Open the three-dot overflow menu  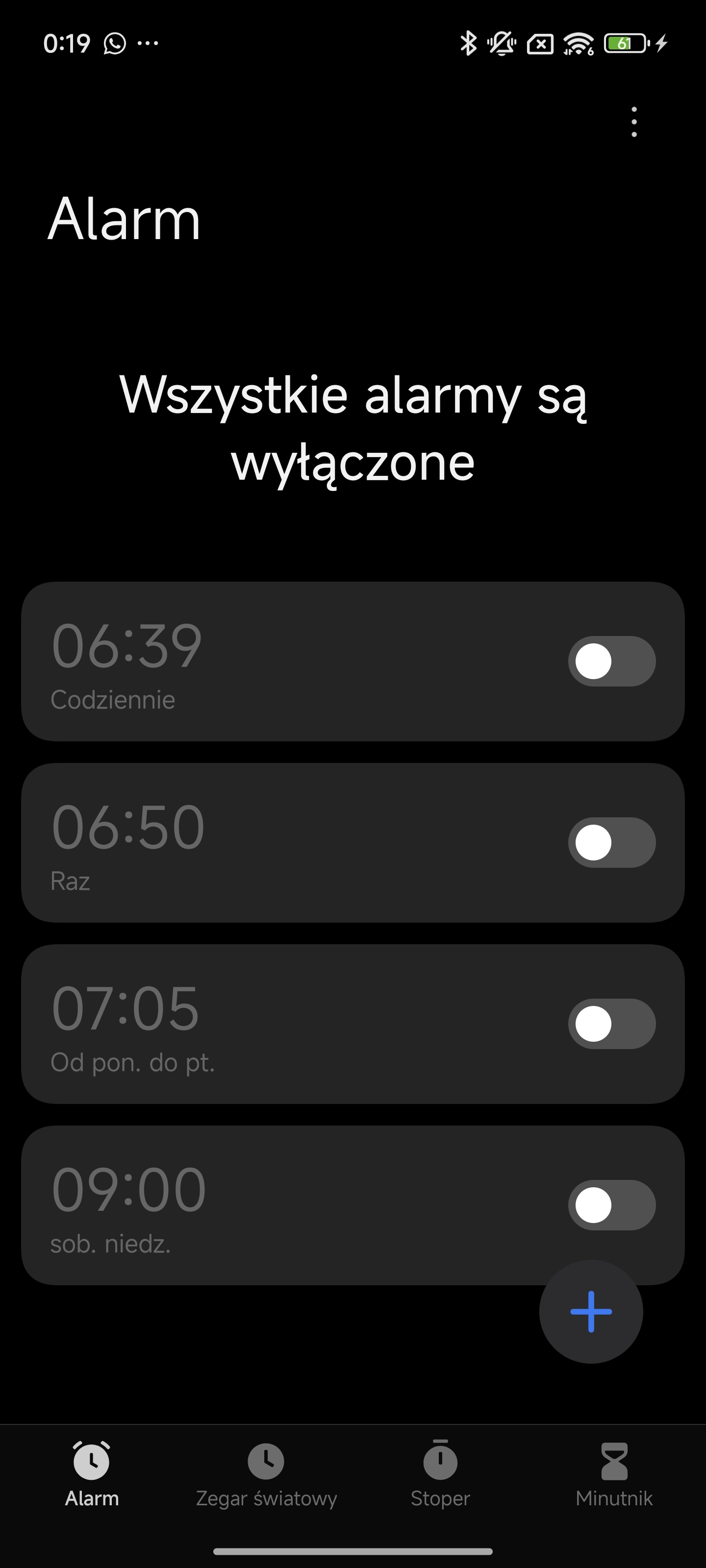(634, 122)
